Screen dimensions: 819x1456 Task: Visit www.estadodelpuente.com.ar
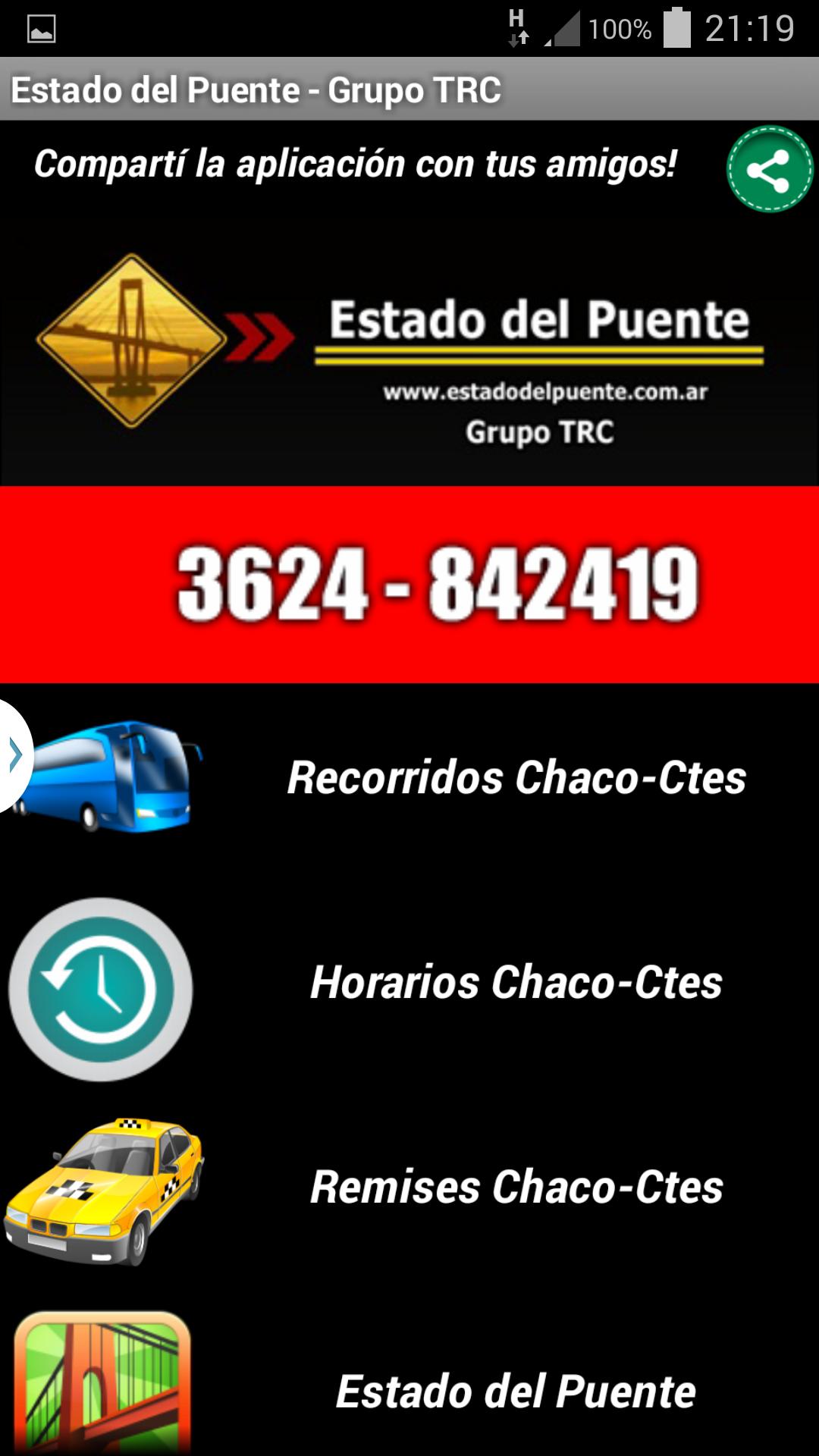[548, 392]
